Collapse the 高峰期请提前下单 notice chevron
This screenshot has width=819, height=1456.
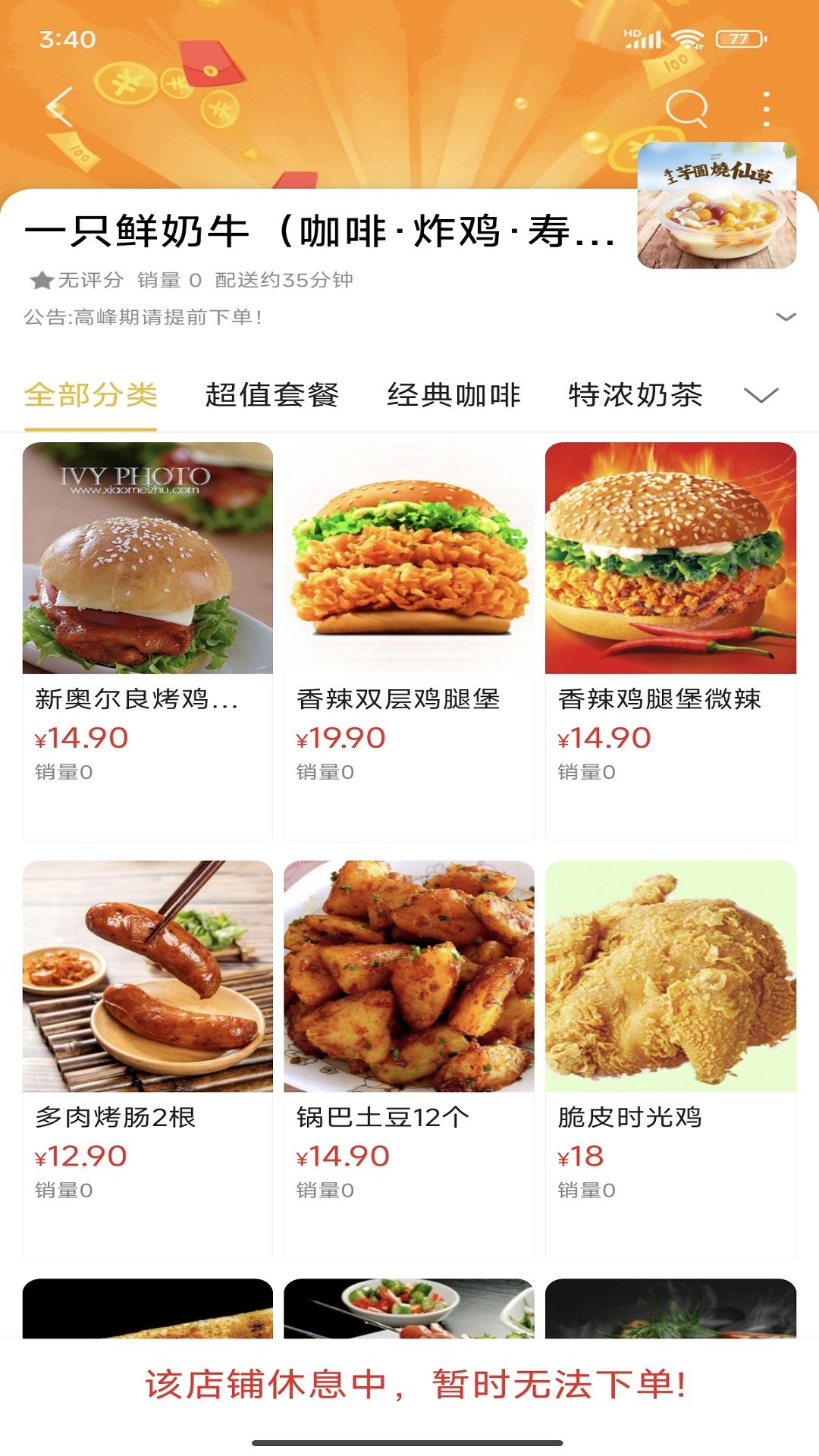coord(784,317)
